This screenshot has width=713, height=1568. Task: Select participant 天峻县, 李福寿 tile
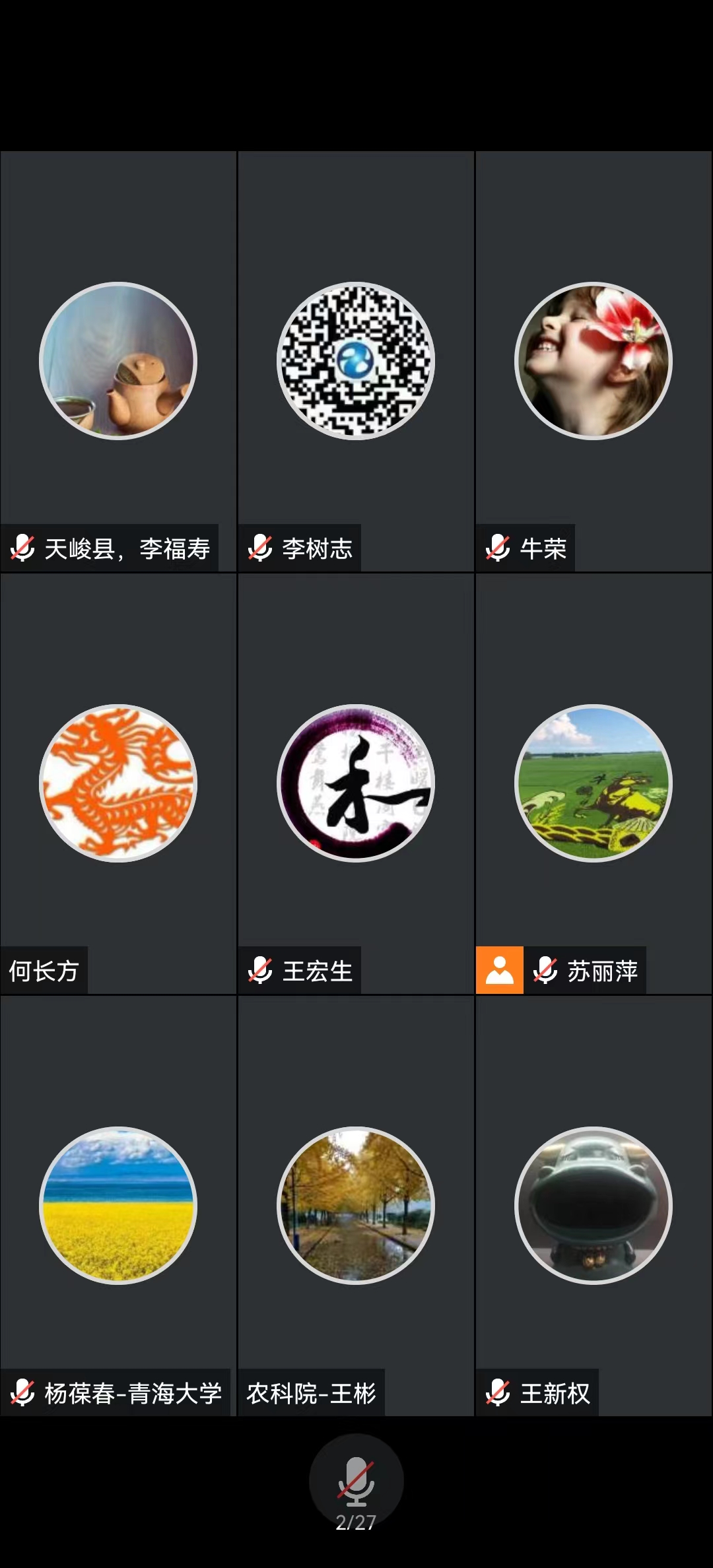[x=118, y=361]
